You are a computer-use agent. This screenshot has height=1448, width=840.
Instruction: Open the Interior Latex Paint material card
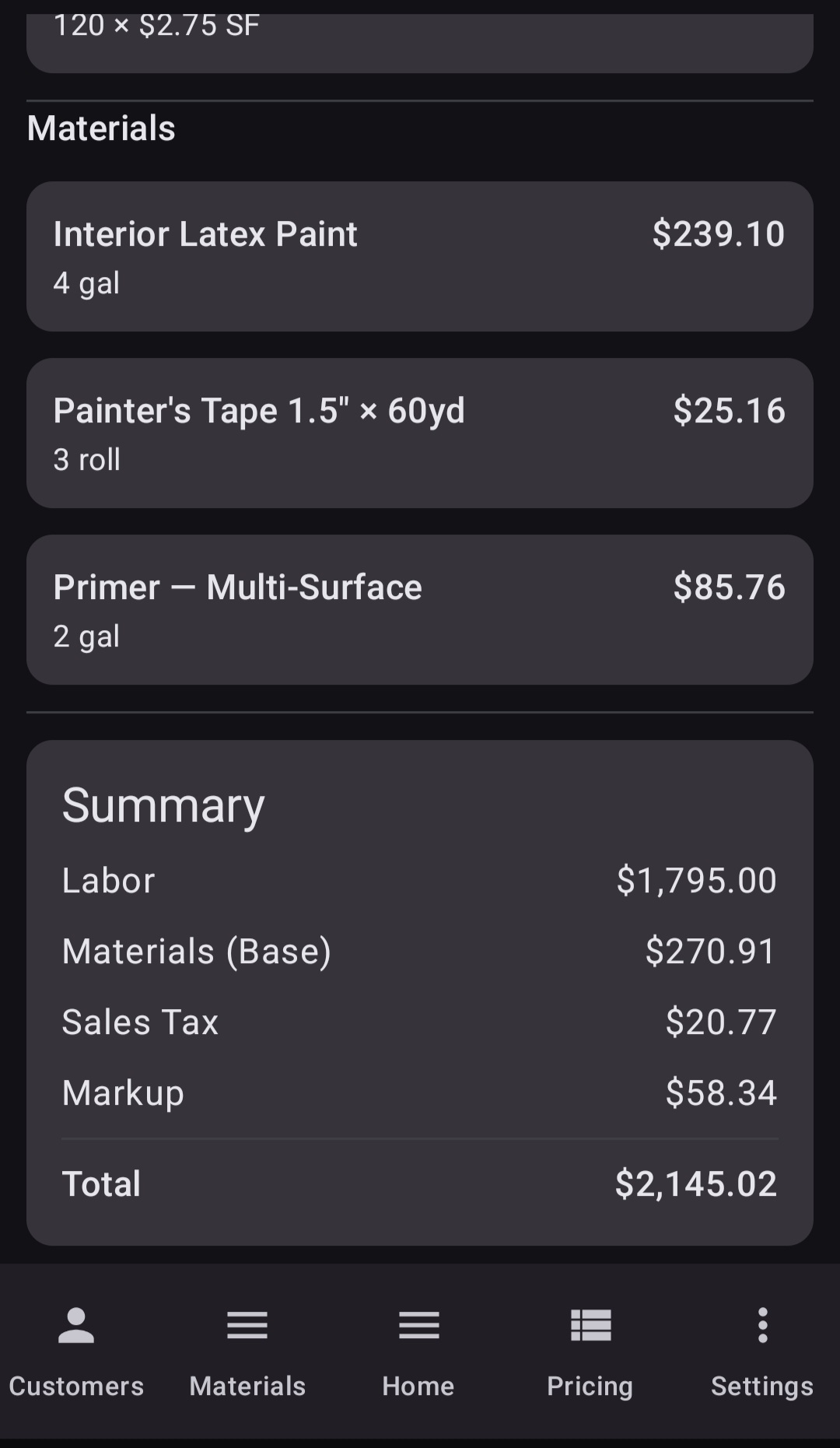point(420,255)
